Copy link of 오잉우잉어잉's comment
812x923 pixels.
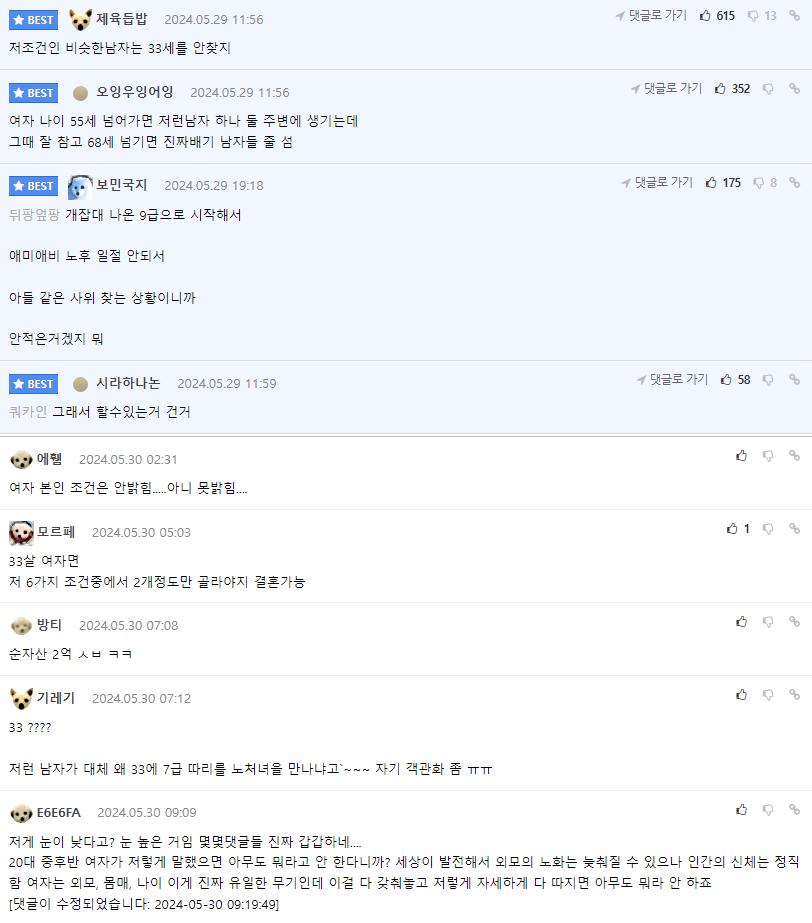[794, 88]
